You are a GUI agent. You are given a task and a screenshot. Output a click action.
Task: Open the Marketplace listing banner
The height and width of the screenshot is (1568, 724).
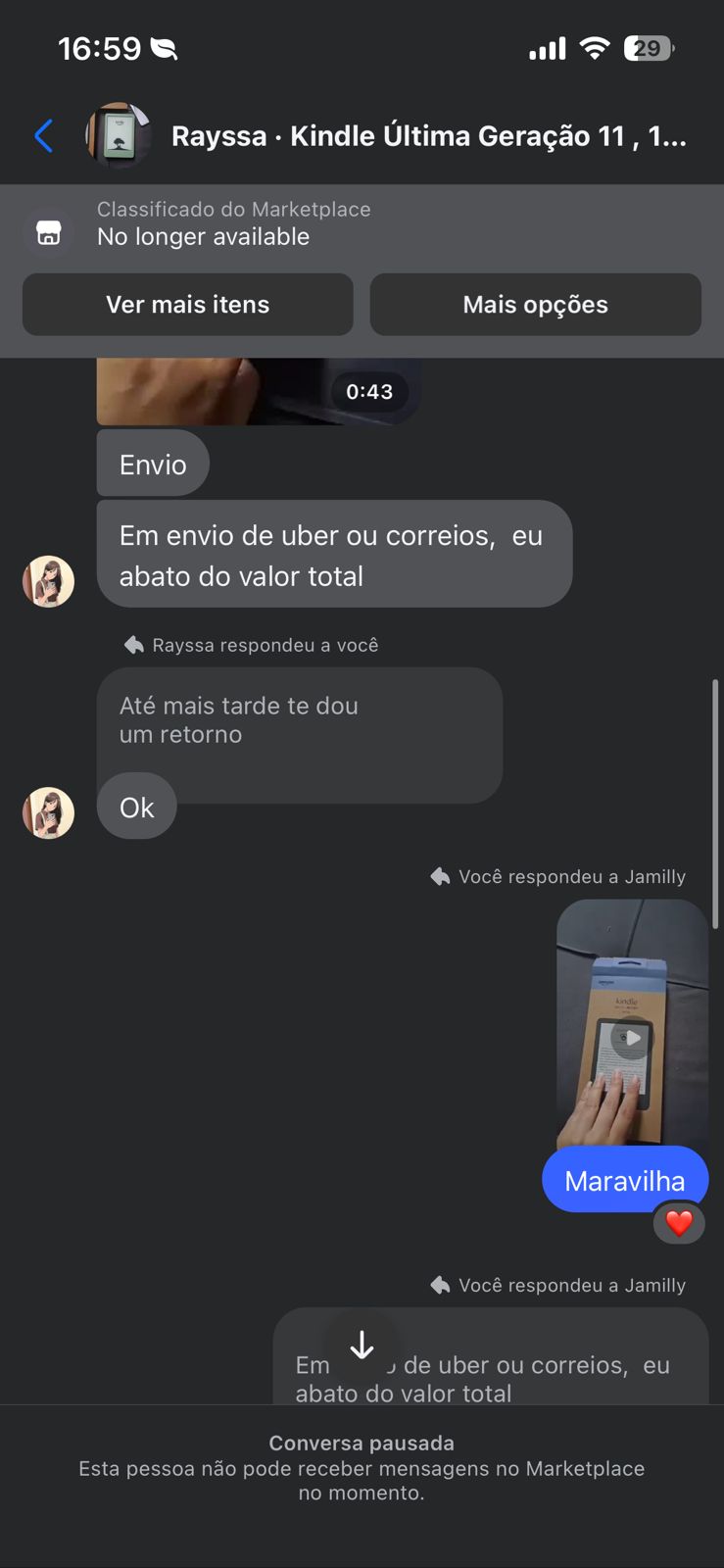(233, 223)
